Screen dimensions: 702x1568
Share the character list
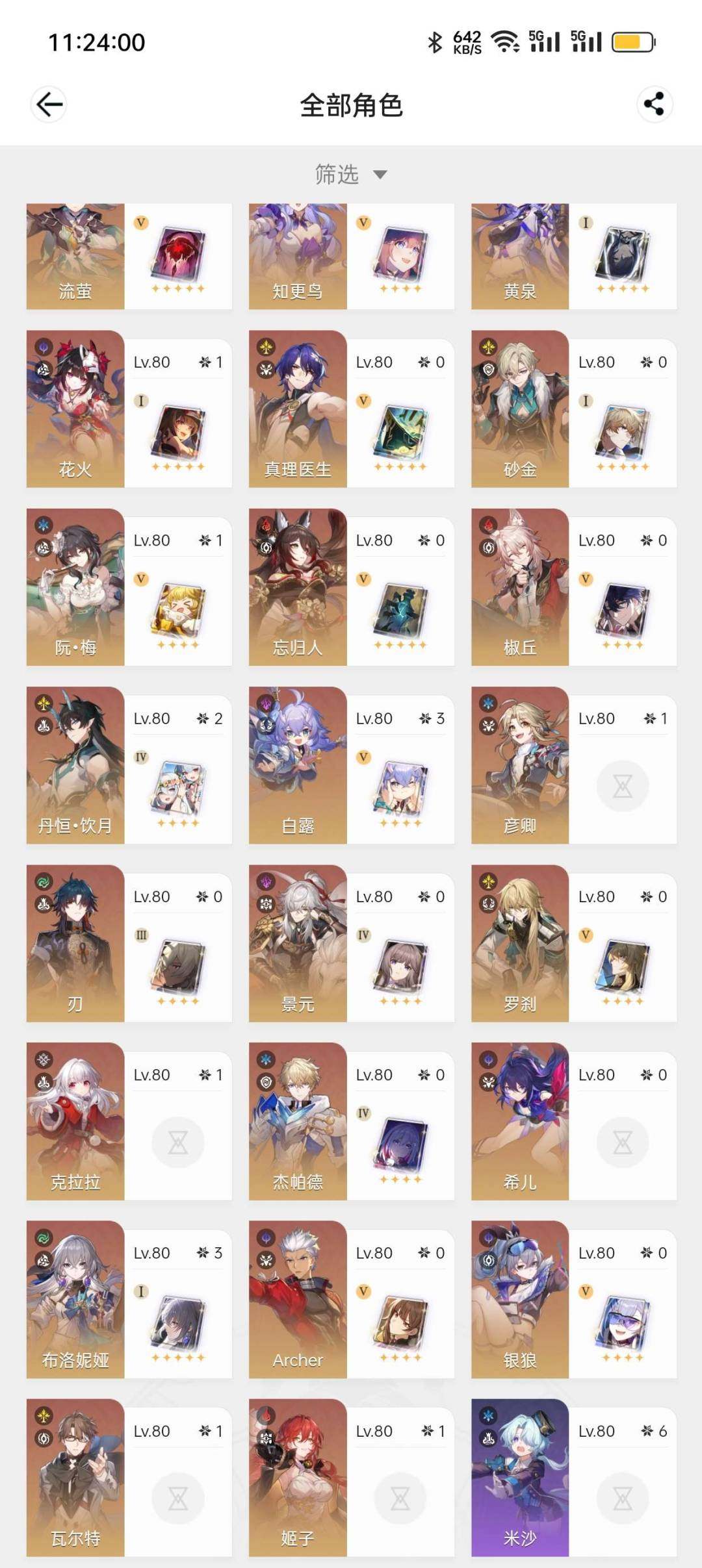[x=654, y=104]
